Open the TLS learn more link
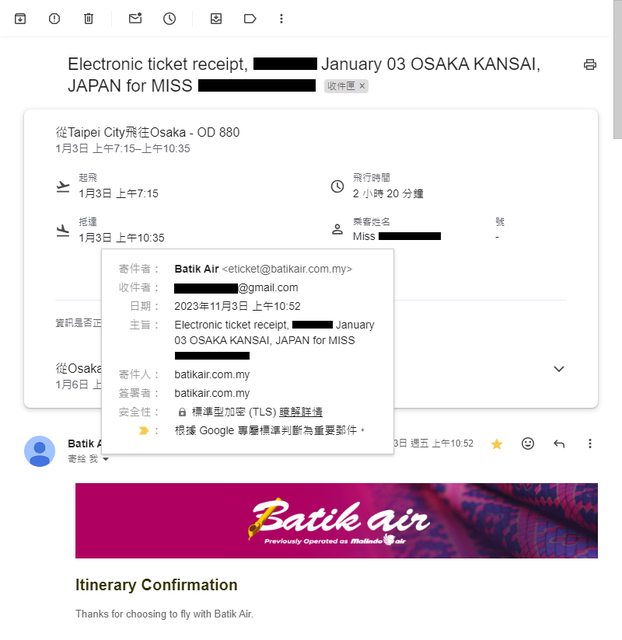This screenshot has width=622, height=640. click(300, 411)
